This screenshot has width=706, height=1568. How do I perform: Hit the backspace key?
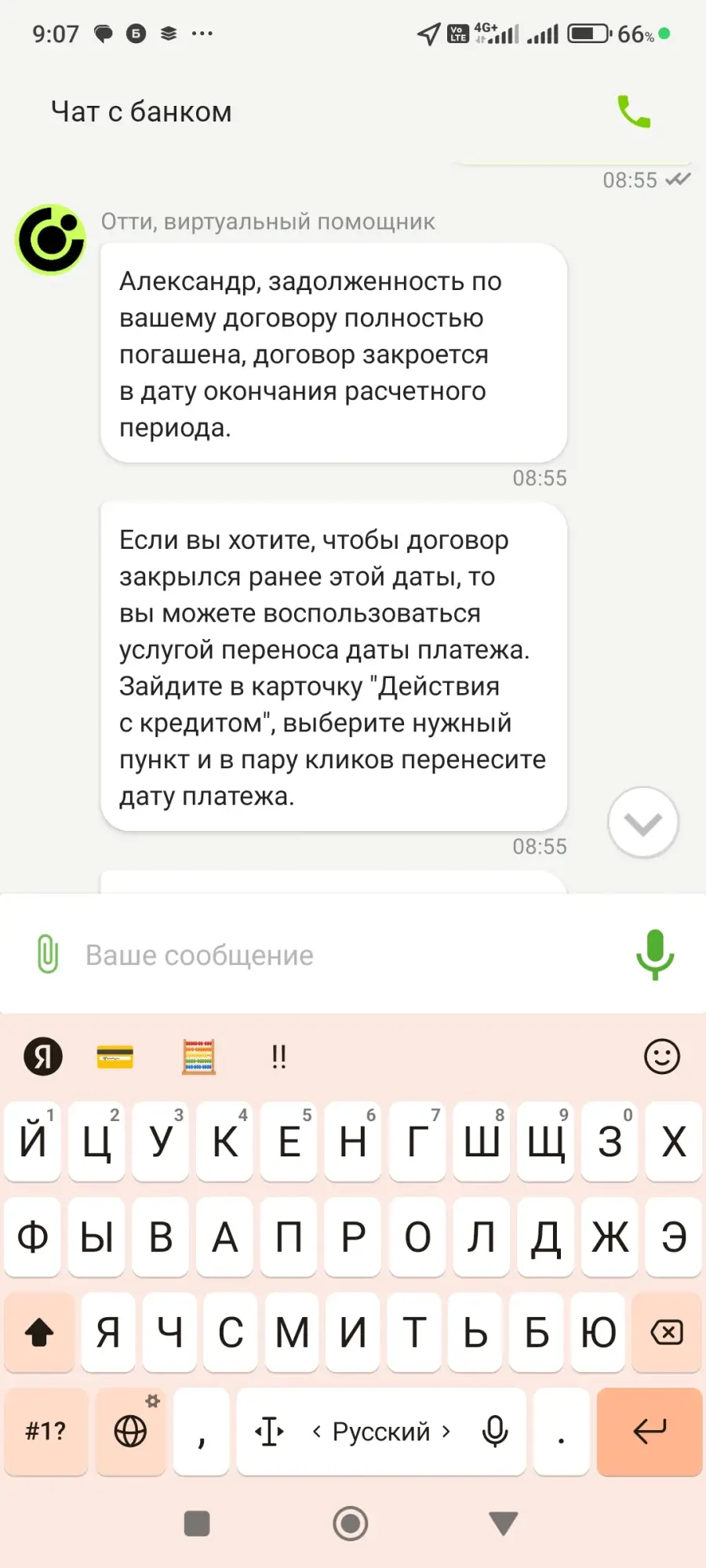point(667,1332)
